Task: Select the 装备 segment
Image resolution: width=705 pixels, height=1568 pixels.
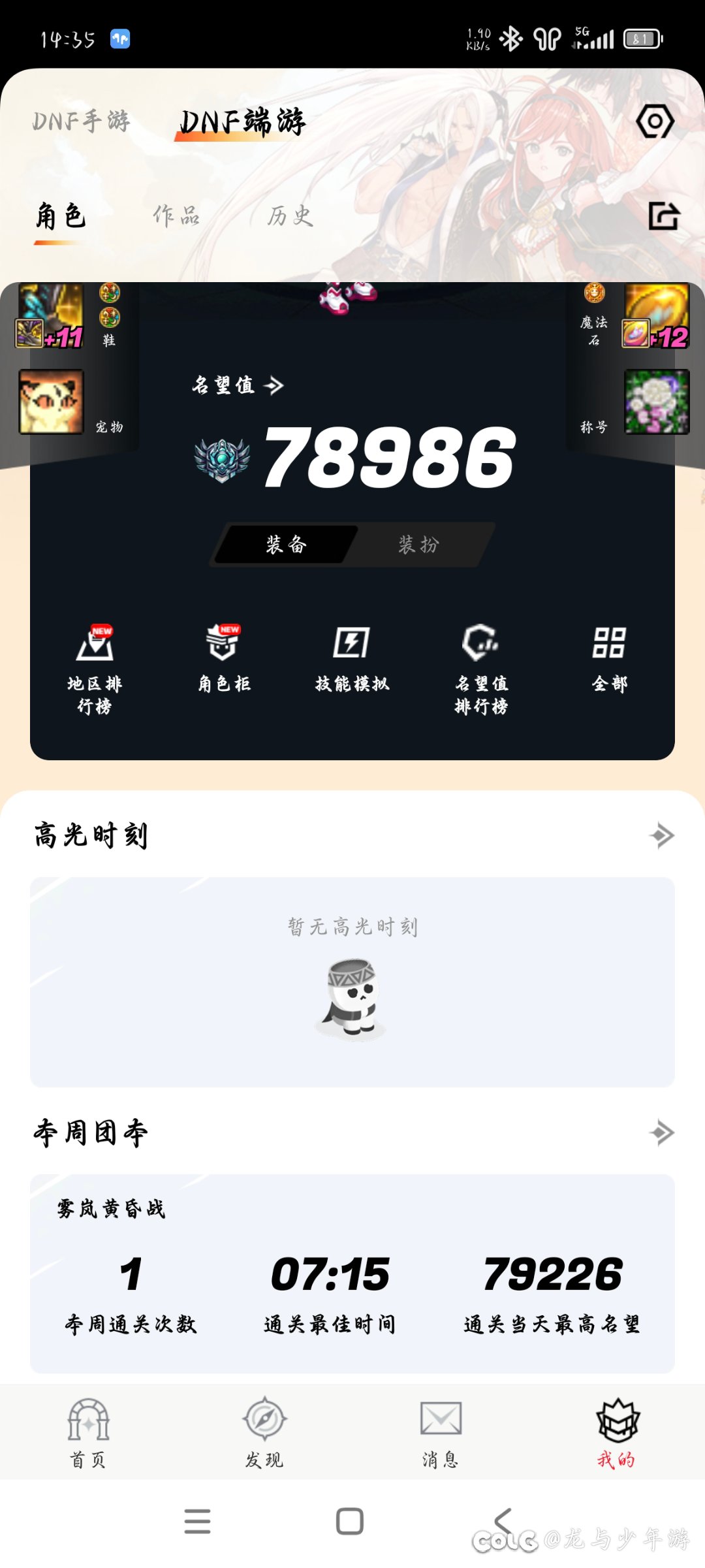Action: [286, 544]
